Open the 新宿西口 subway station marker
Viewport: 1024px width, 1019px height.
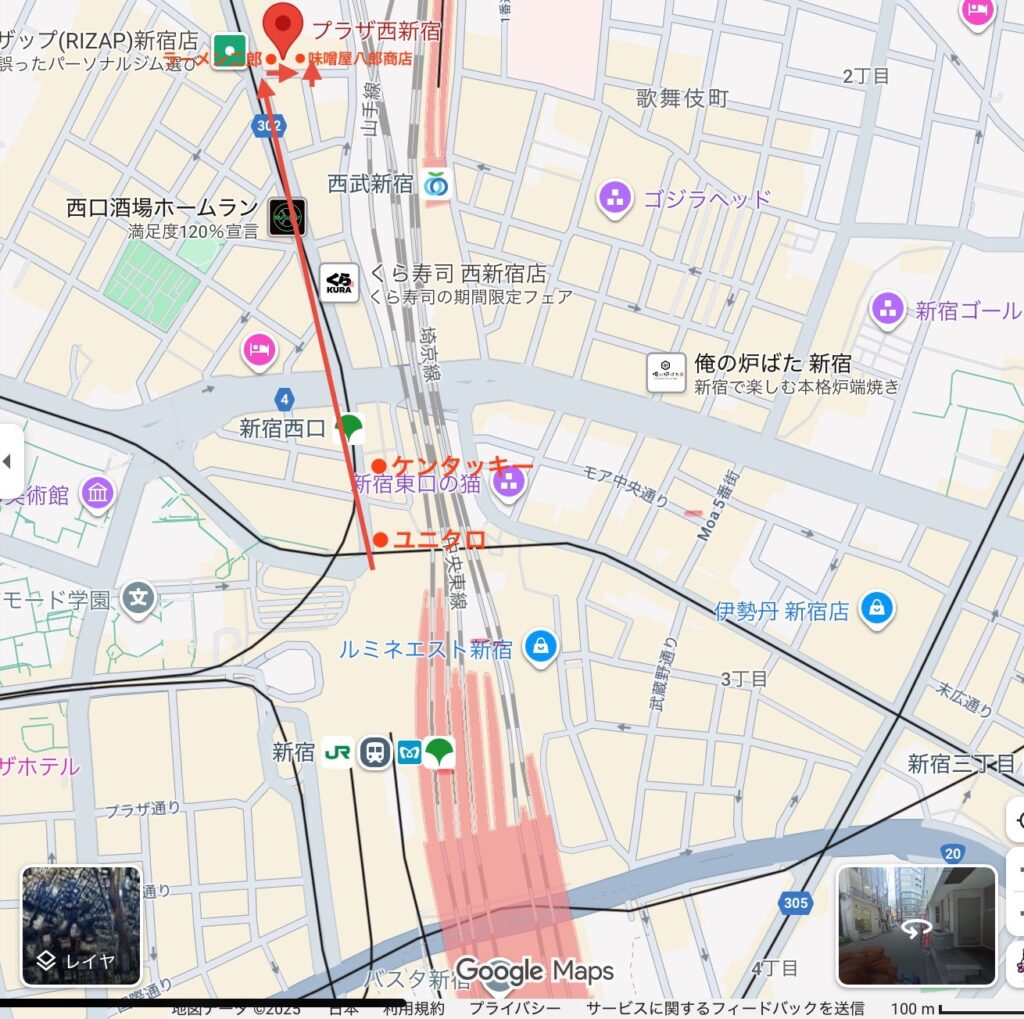click(x=349, y=429)
